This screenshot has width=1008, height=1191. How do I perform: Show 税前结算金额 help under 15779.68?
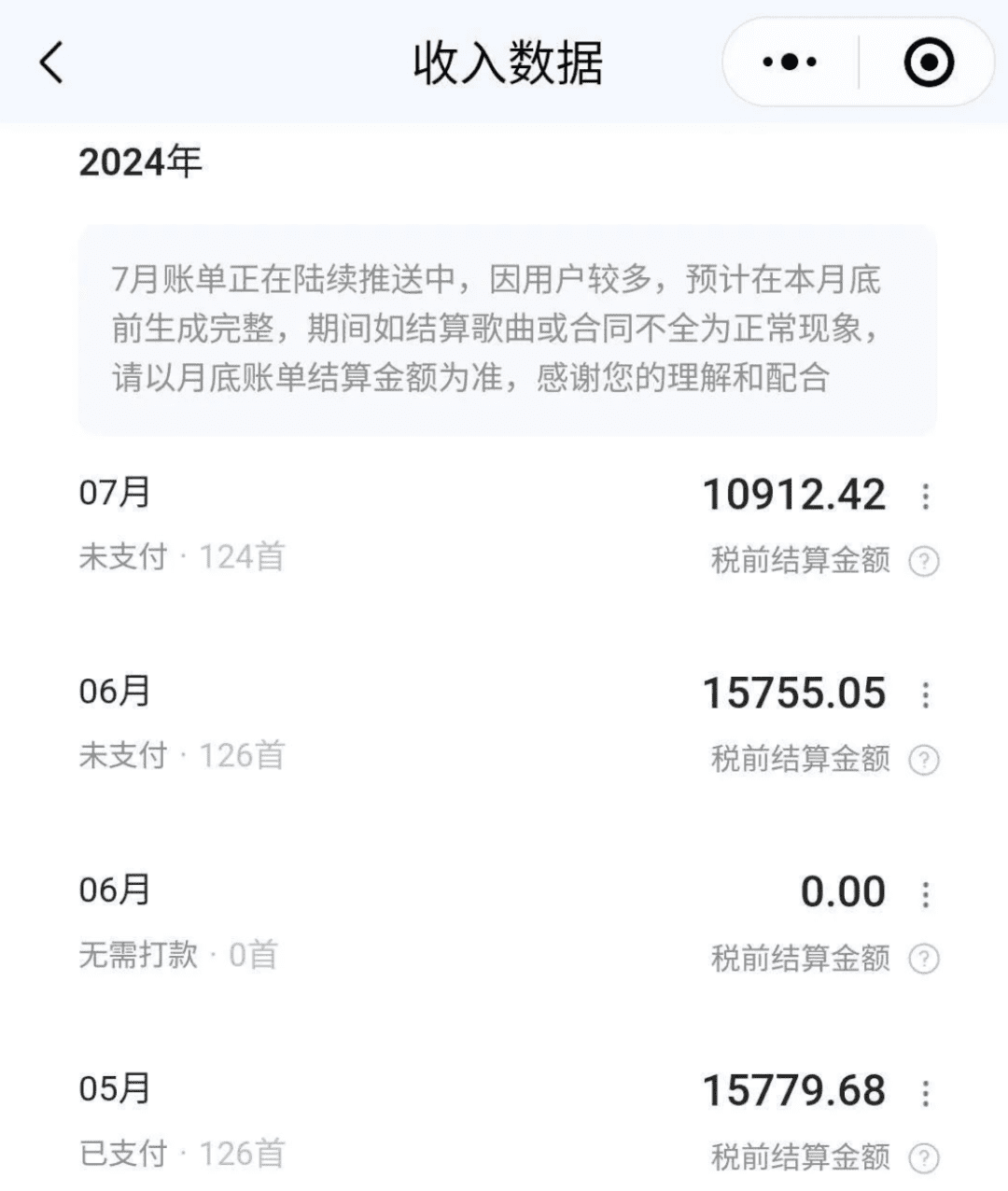[x=924, y=1157]
